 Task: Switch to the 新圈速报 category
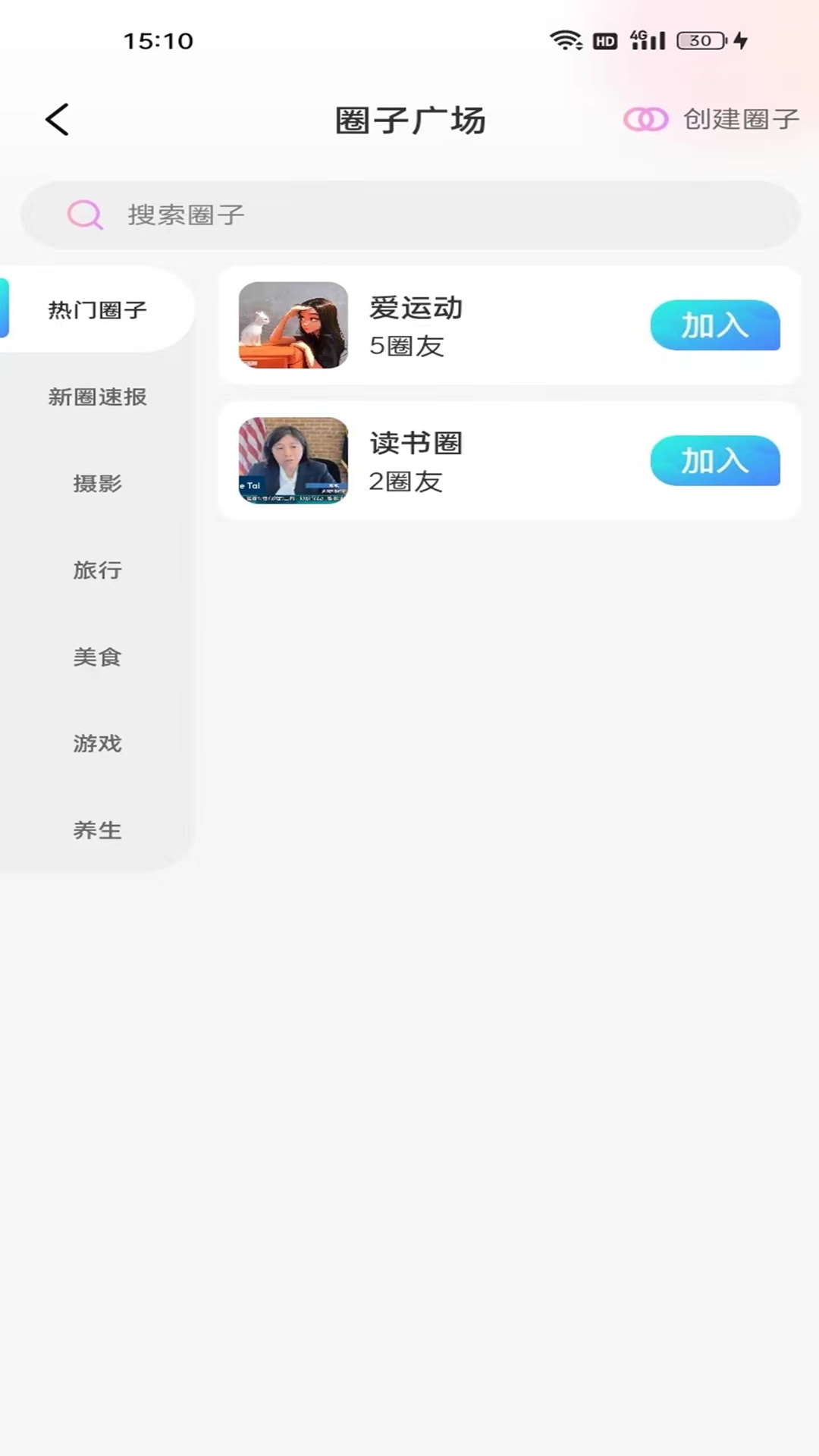97,397
